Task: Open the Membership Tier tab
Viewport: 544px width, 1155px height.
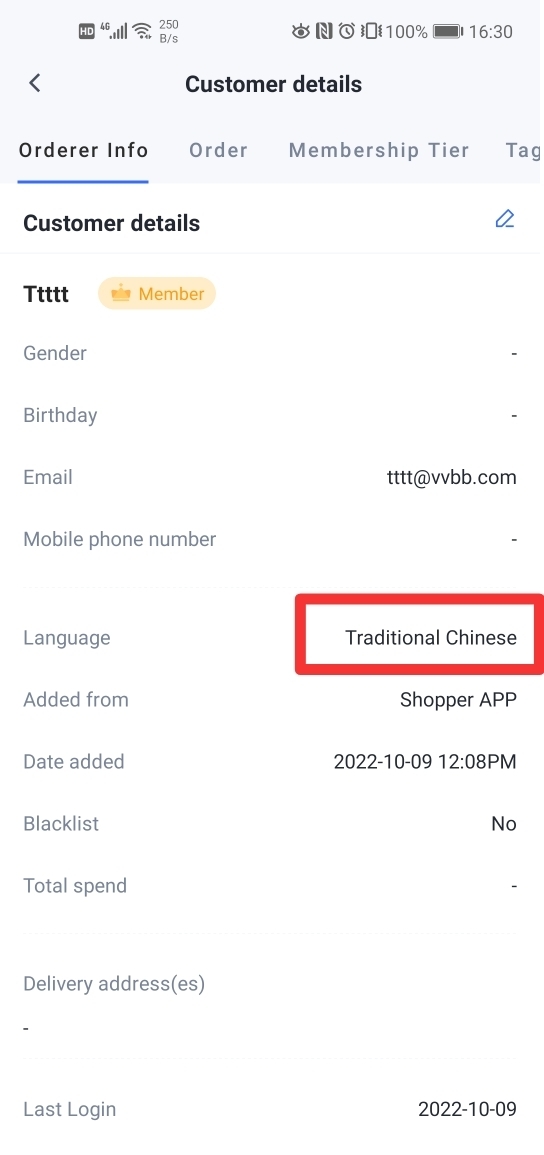Action: (x=379, y=150)
